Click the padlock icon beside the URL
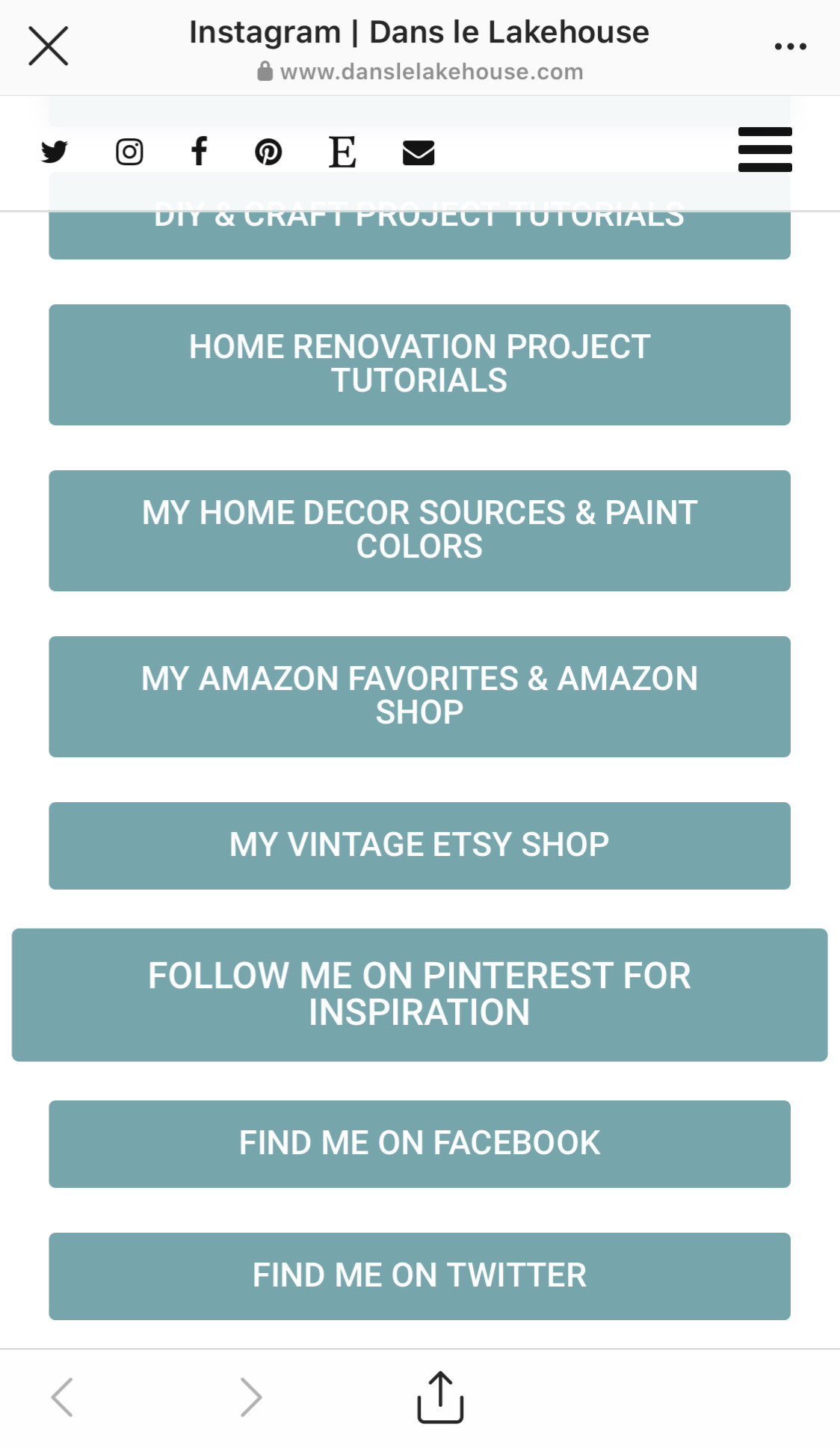This screenshot has width=840, height=1448. click(265, 71)
